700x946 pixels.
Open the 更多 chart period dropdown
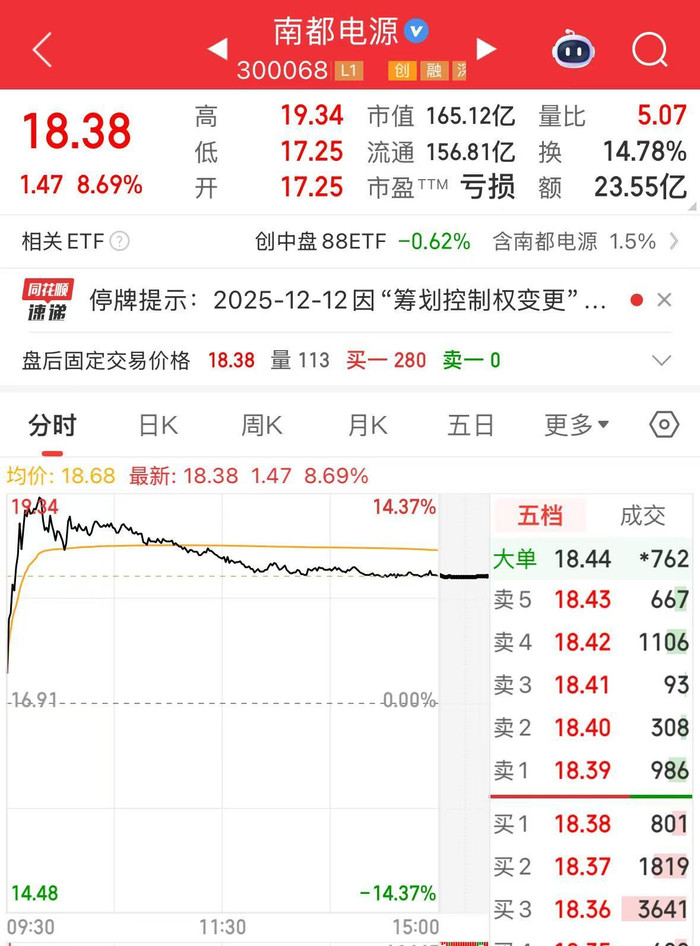576,425
